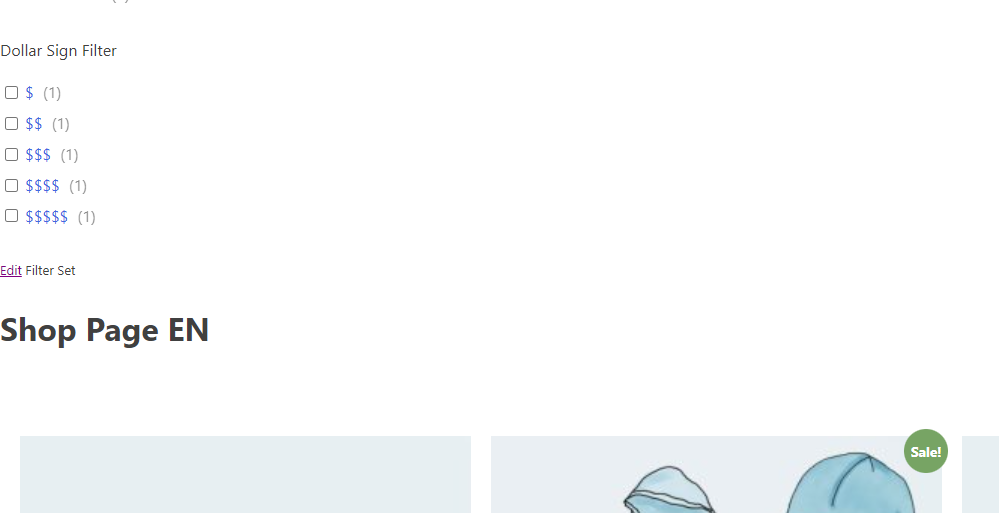Open the product card with Sale badge

[x=716, y=476]
